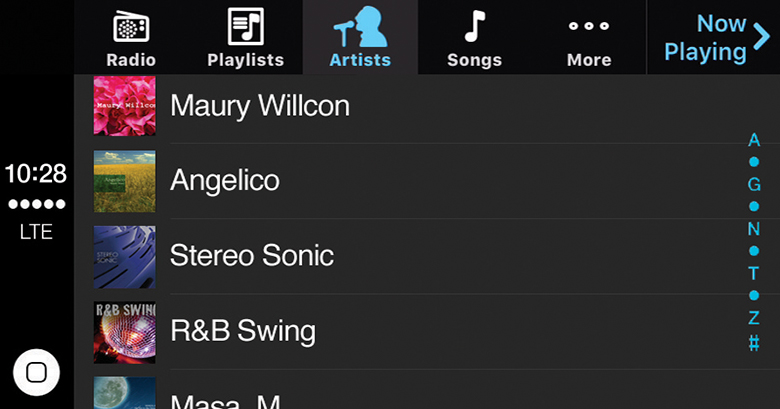
Task: Switch to the Radio tab
Action: tap(131, 38)
